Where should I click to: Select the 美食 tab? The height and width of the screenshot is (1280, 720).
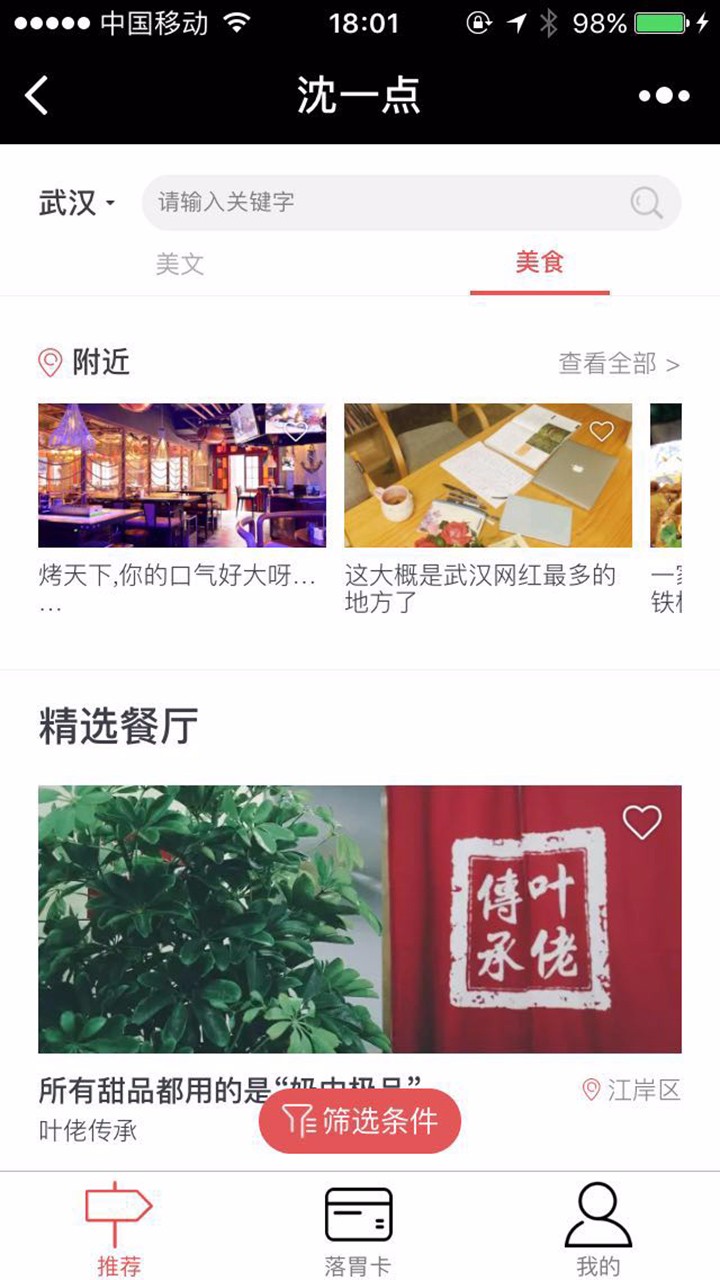[540, 264]
